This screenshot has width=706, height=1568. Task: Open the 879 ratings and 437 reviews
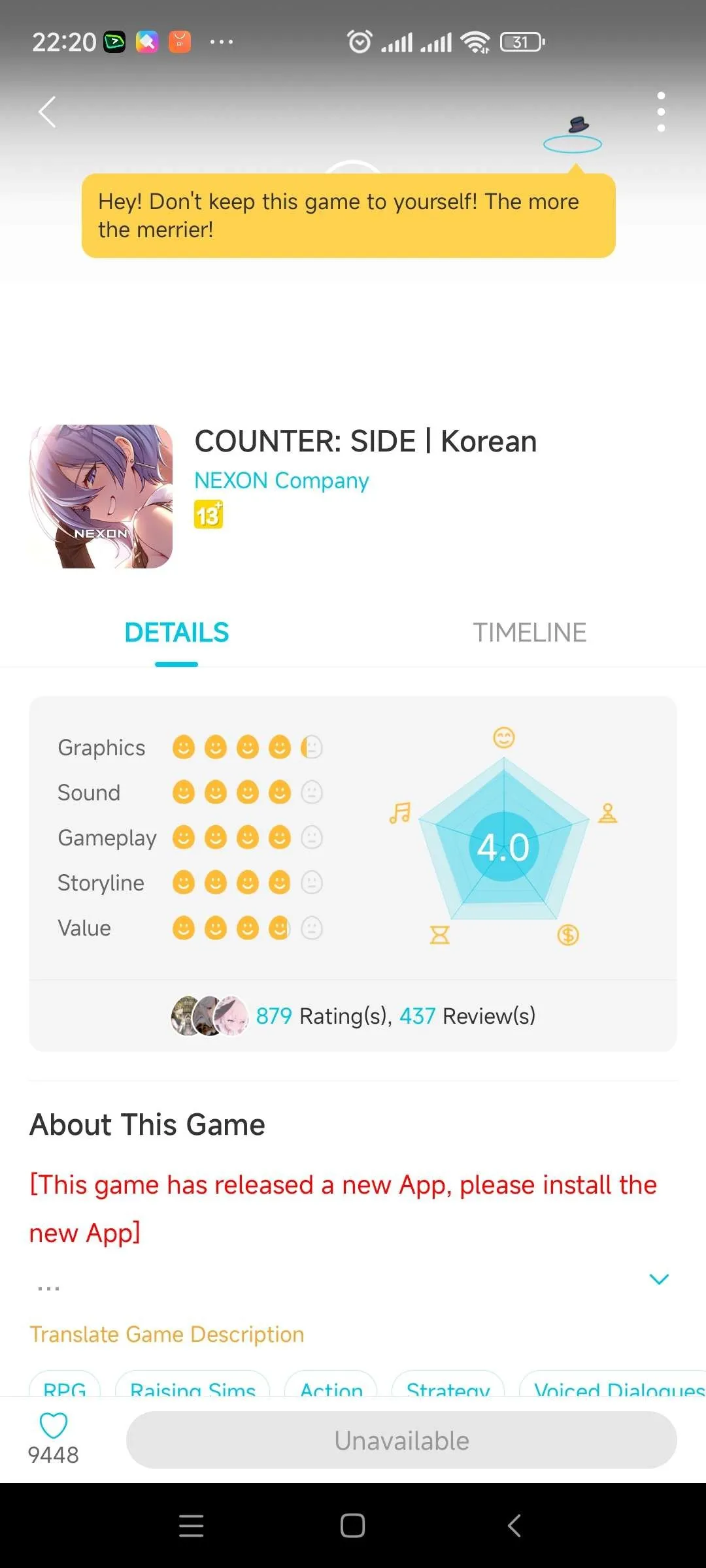click(395, 1016)
